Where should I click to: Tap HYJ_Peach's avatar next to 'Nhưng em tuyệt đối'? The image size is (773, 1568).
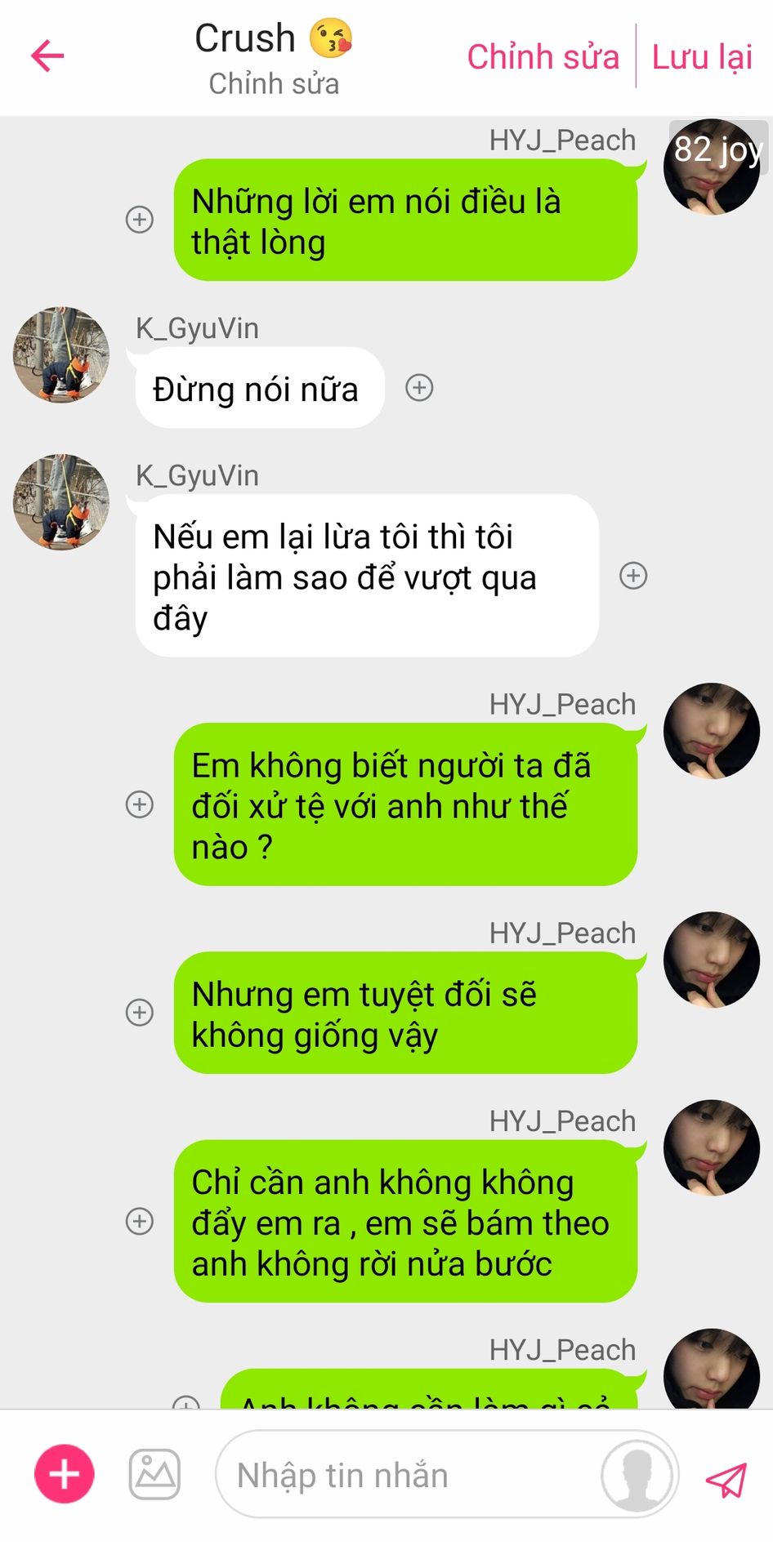click(711, 960)
